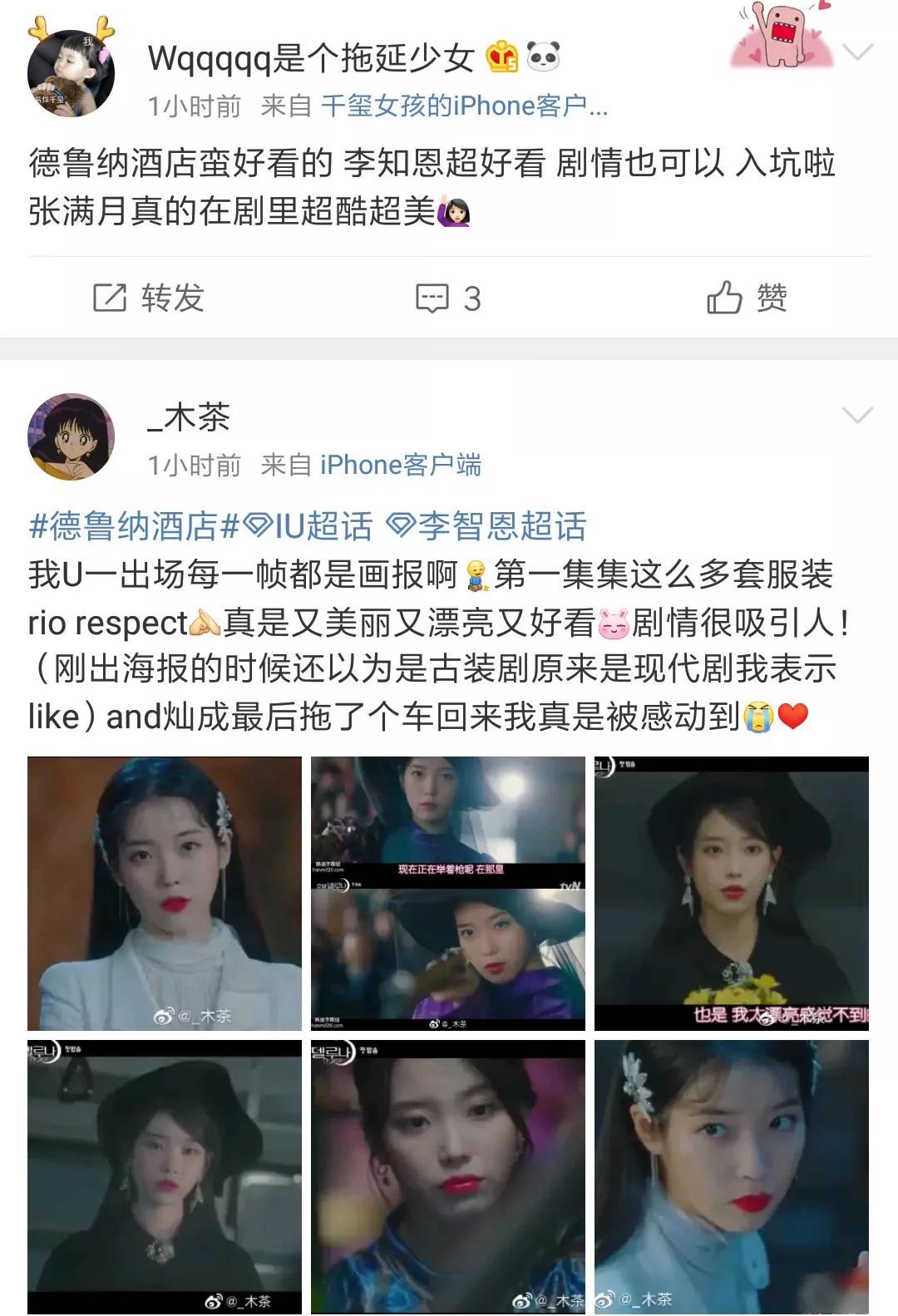The height and width of the screenshot is (1316, 898).
Task: Open _木茶's username link
Action: tap(189, 417)
